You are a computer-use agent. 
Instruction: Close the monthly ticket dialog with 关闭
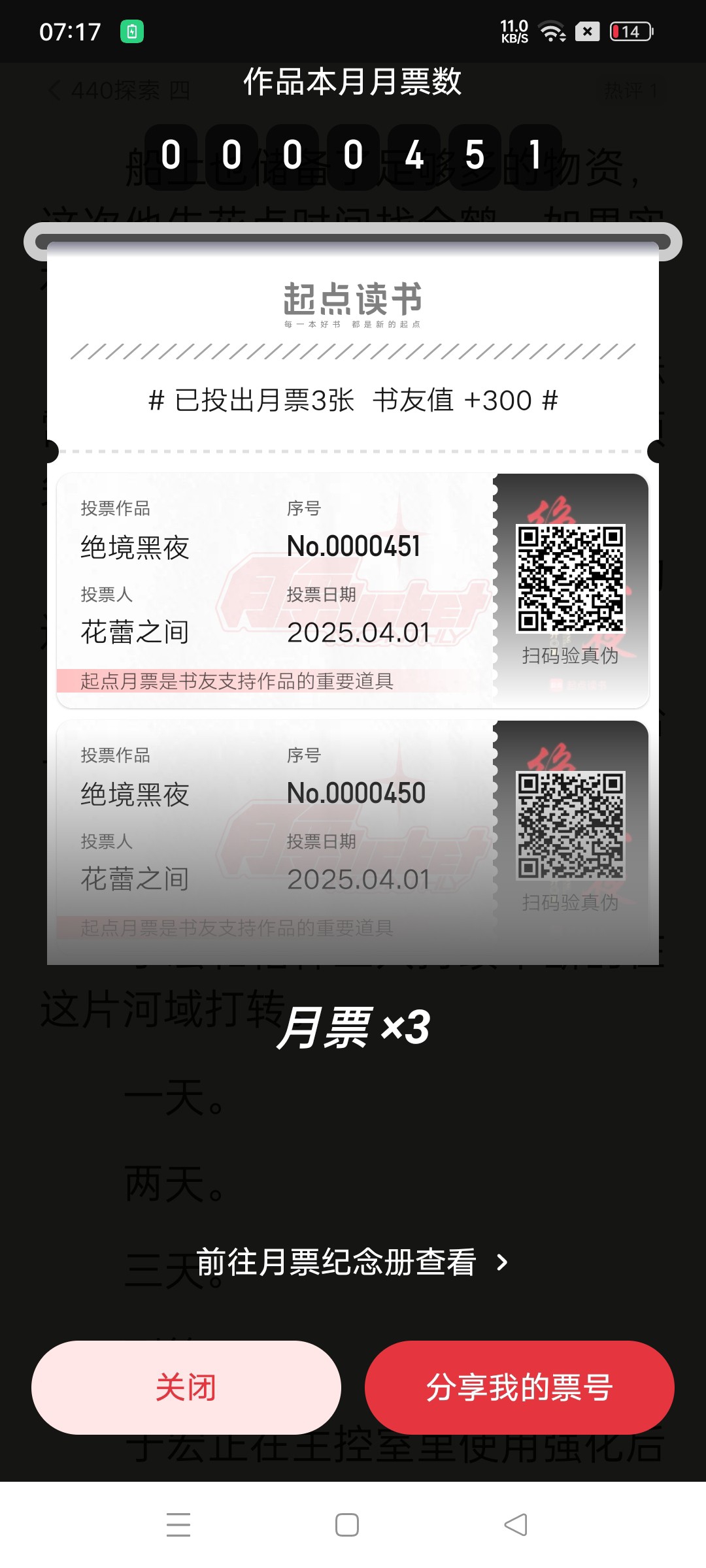[x=186, y=1387]
